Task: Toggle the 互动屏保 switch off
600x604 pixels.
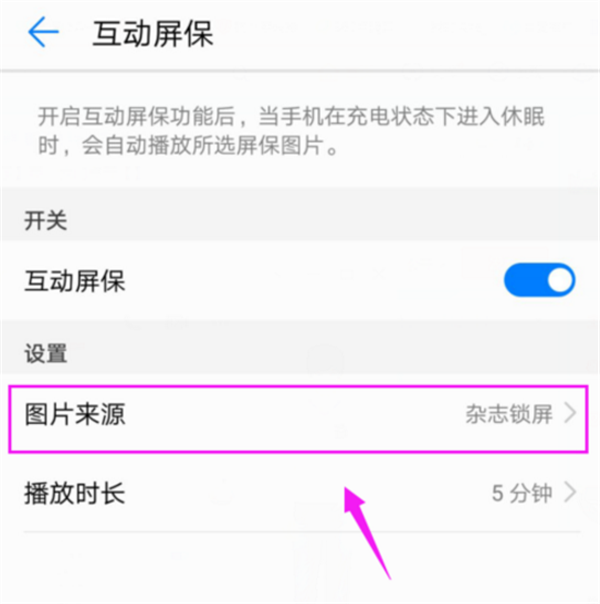Action: click(x=539, y=281)
